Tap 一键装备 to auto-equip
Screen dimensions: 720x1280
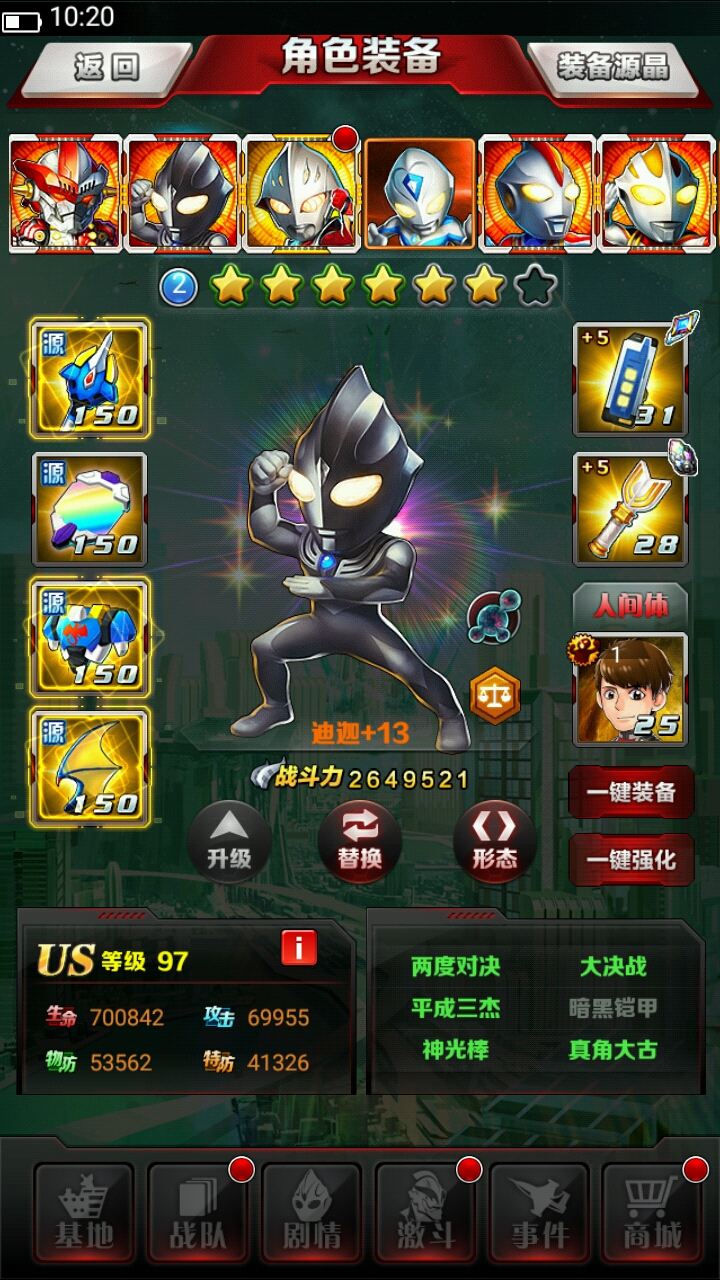click(631, 792)
